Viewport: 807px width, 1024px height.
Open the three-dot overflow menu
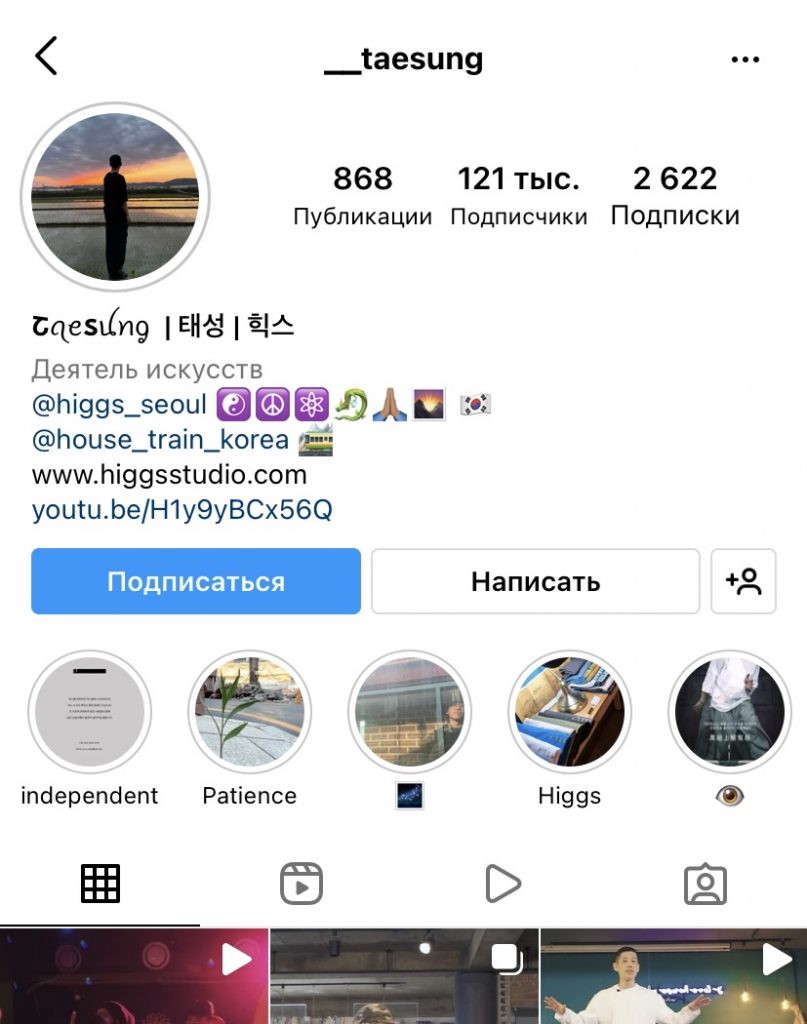click(x=745, y=60)
